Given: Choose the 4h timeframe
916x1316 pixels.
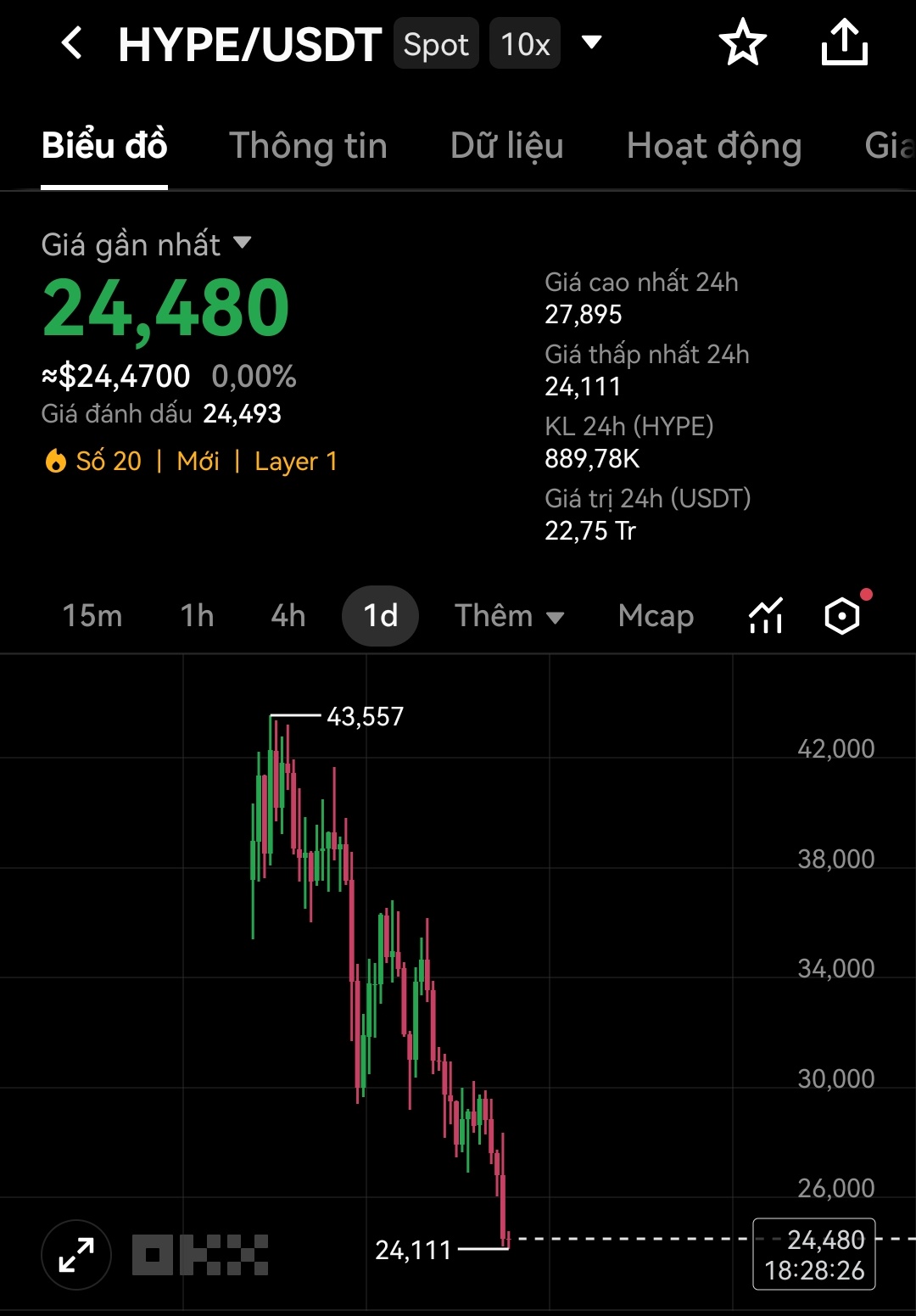Looking at the screenshot, I should pos(288,616).
